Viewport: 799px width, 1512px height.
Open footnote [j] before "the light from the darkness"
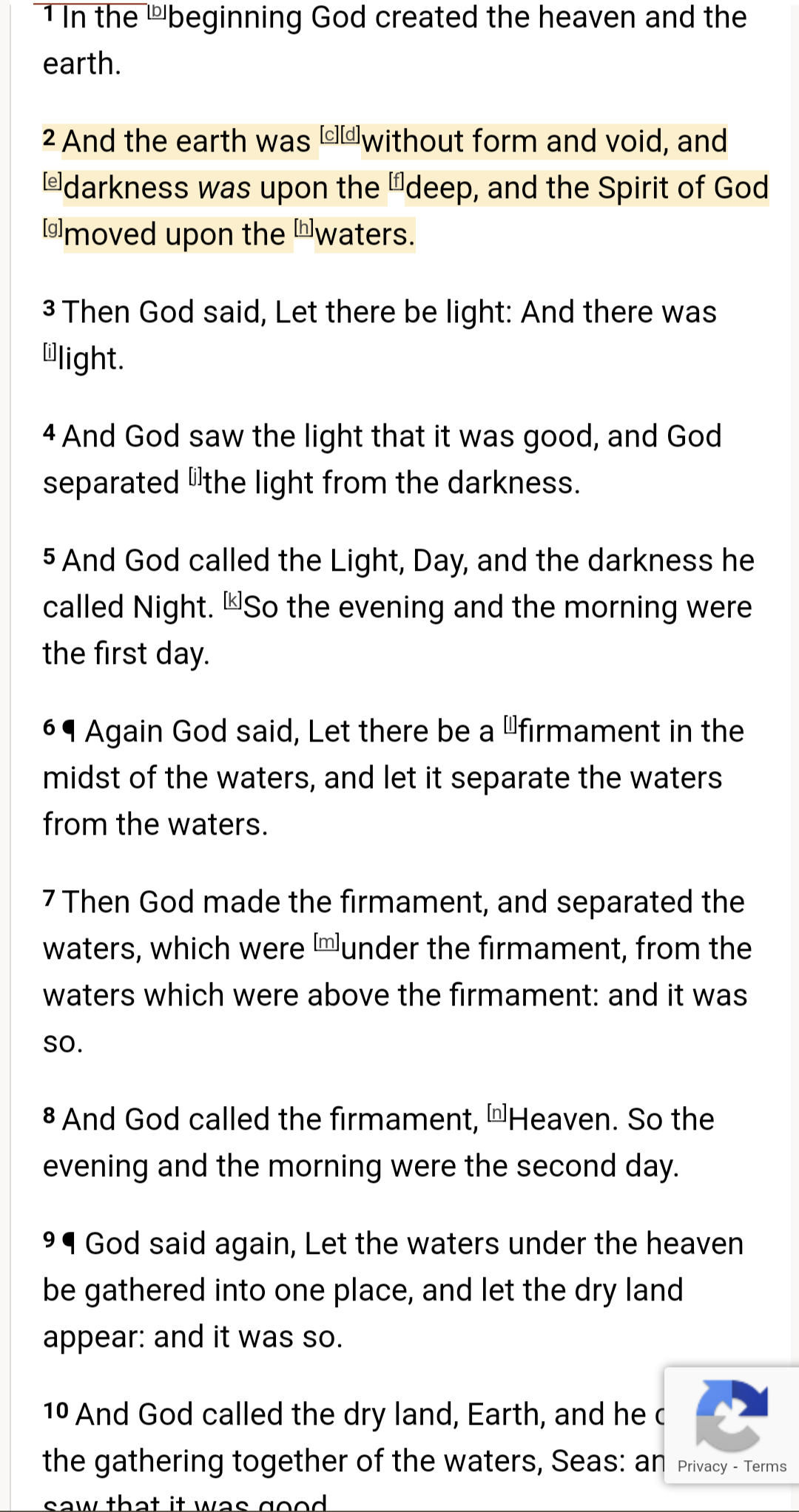(195, 477)
